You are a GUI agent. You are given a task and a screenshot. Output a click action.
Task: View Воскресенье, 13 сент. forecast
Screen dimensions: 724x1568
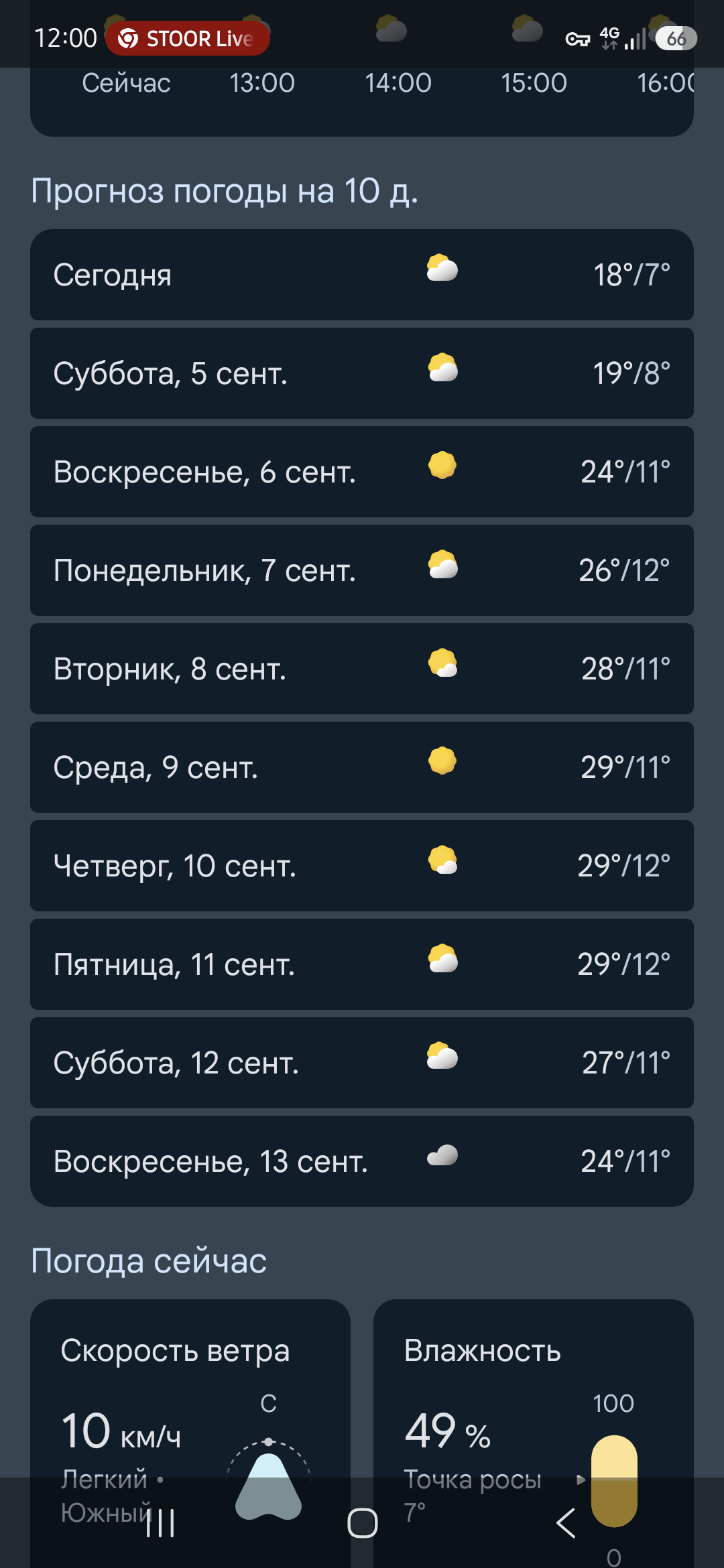point(362,1161)
